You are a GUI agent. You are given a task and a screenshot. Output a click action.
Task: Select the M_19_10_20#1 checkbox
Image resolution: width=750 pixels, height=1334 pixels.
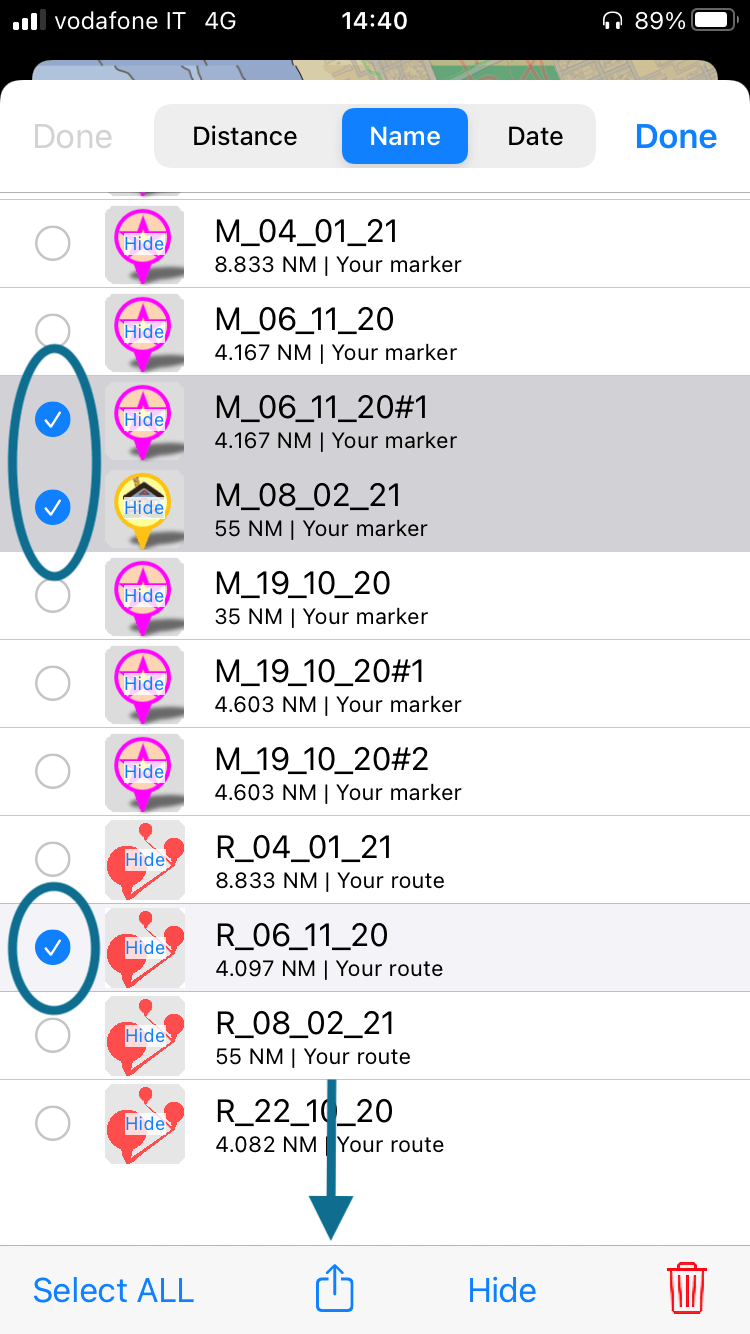52,684
